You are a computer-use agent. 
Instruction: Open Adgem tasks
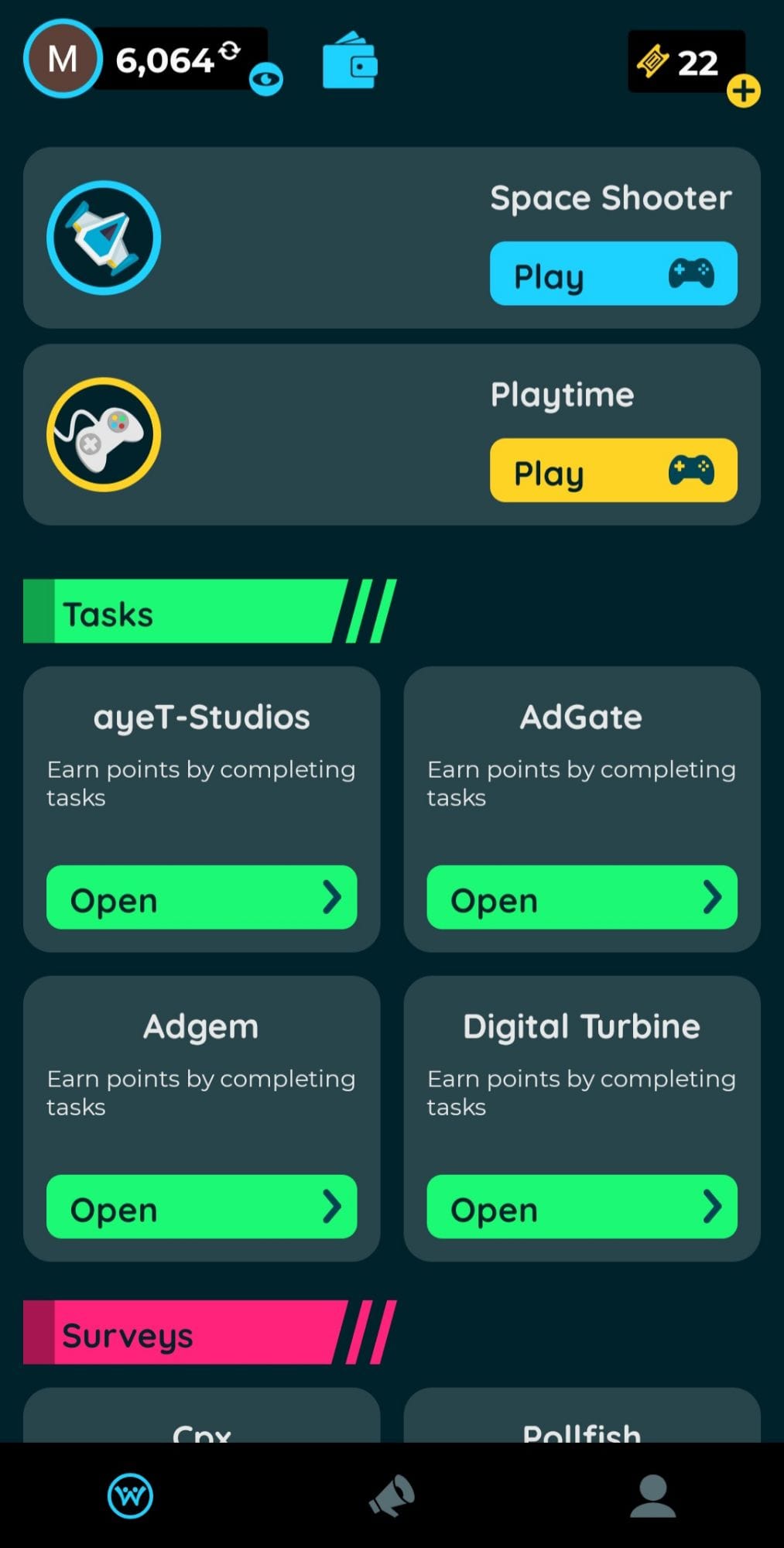[201, 1207]
